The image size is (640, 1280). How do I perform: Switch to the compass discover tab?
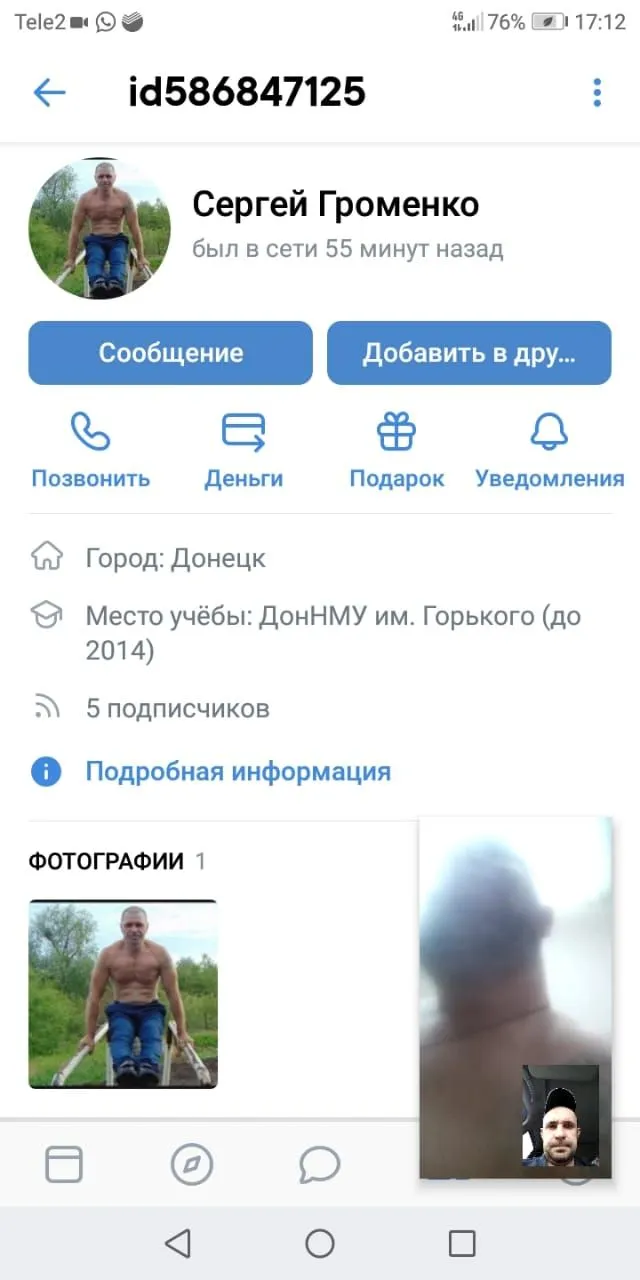(192, 1164)
